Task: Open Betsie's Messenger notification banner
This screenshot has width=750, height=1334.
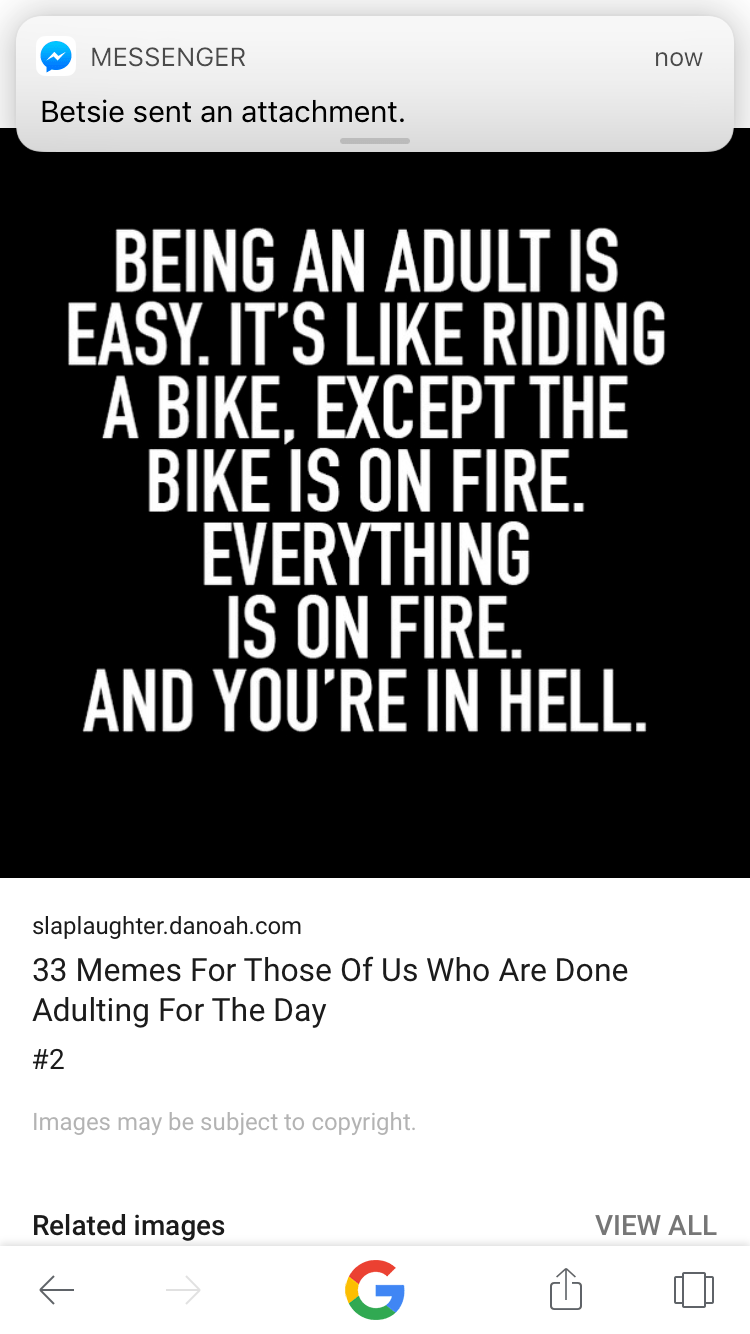Action: (x=375, y=85)
